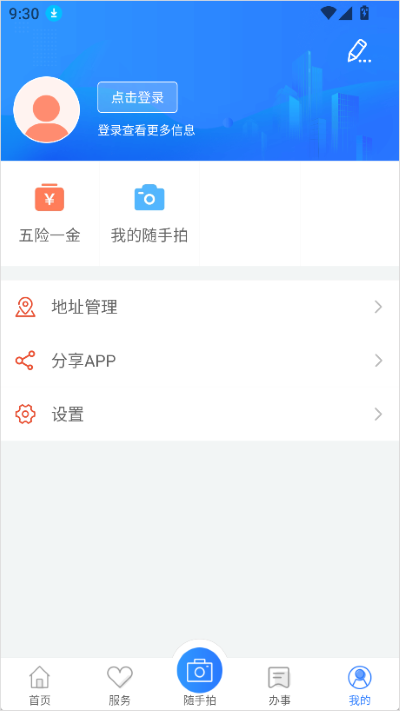Open 我的随手拍 shortcut

pos(149,214)
